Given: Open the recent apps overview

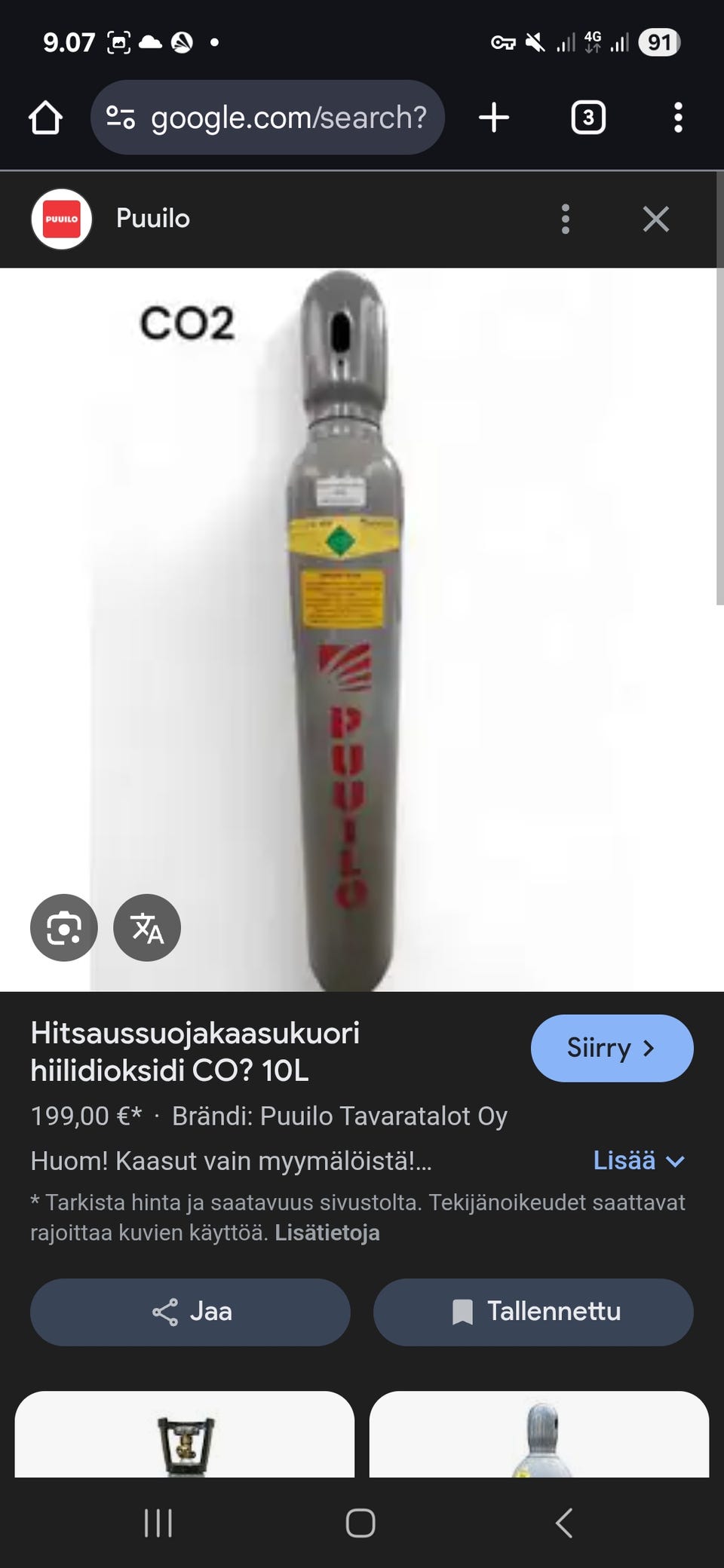Looking at the screenshot, I should click(x=157, y=1522).
